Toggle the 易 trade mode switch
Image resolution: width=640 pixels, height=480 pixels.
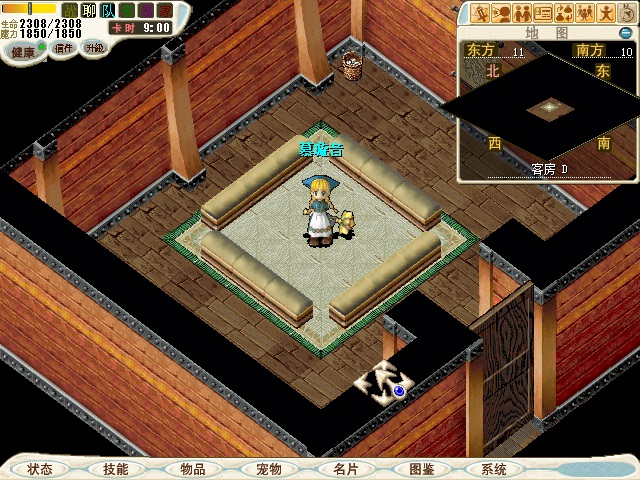[145, 11]
